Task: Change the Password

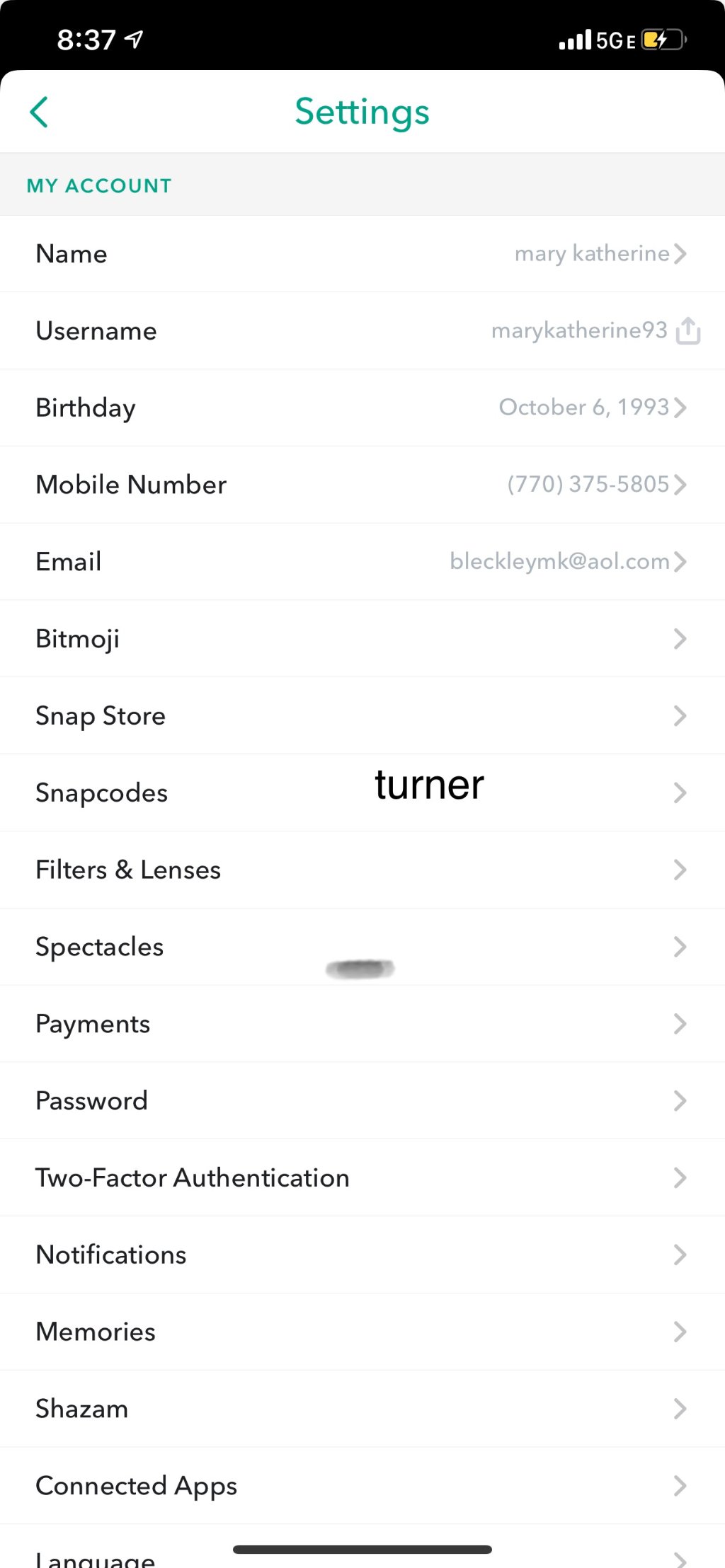Action: pos(362,1101)
